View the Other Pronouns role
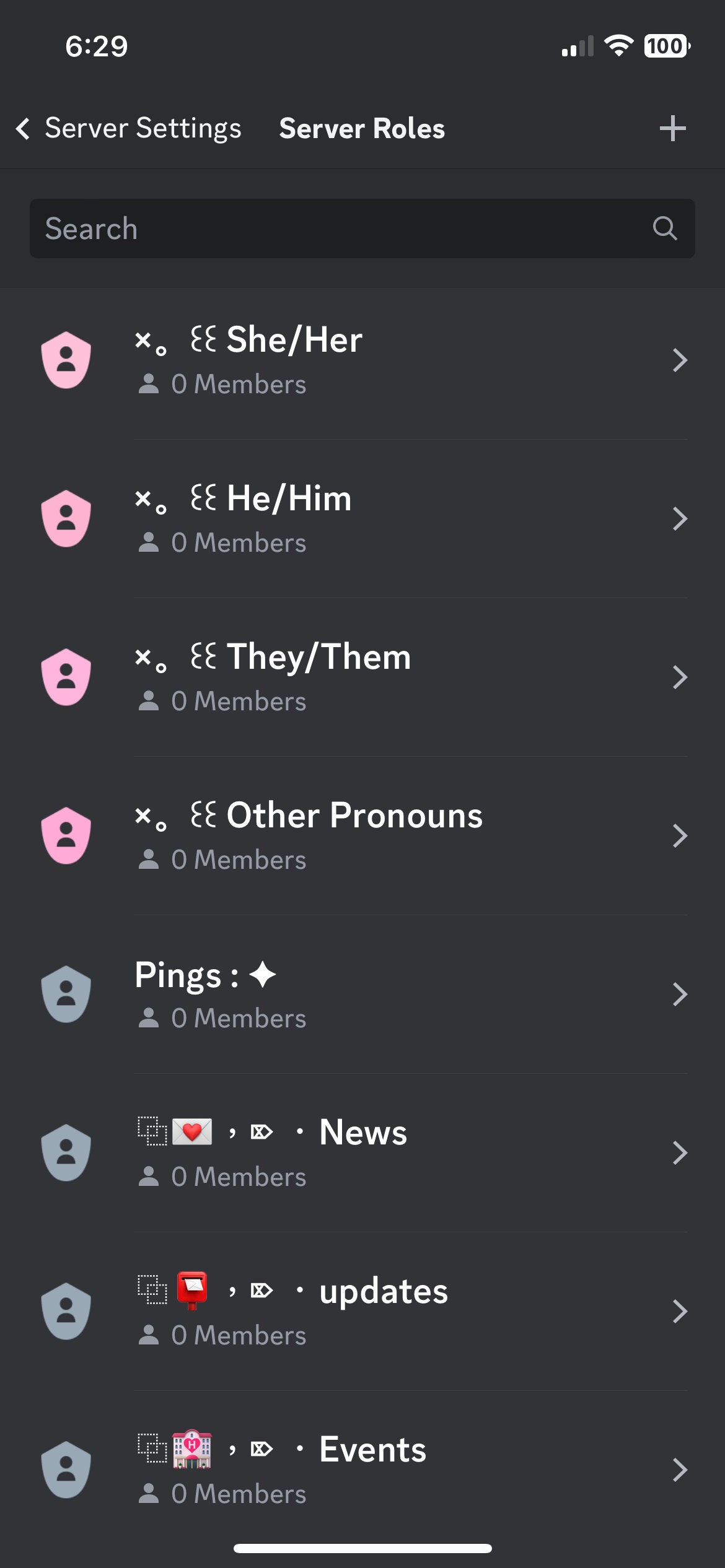The width and height of the screenshot is (725, 1568). tap(362, 836)
